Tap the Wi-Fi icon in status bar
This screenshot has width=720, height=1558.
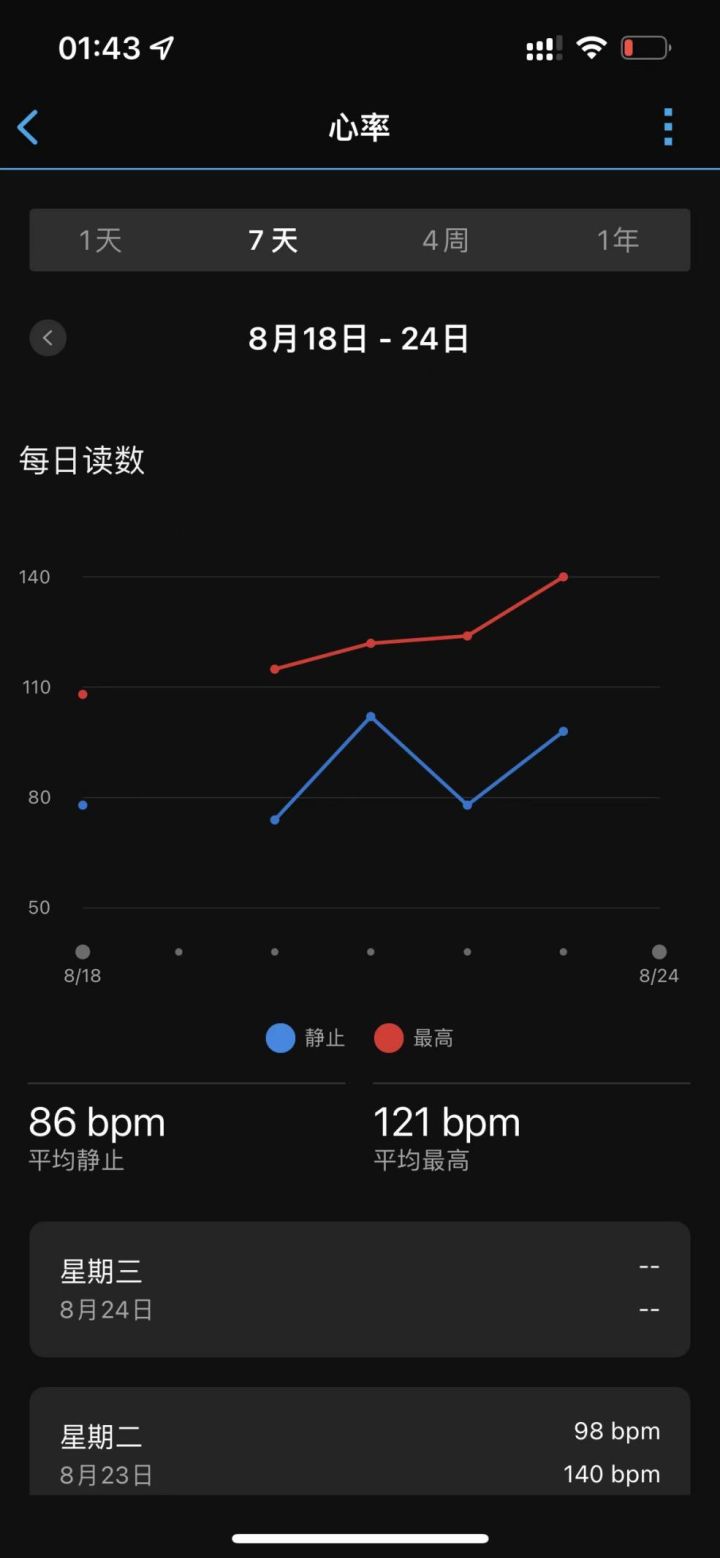[591, 45]
